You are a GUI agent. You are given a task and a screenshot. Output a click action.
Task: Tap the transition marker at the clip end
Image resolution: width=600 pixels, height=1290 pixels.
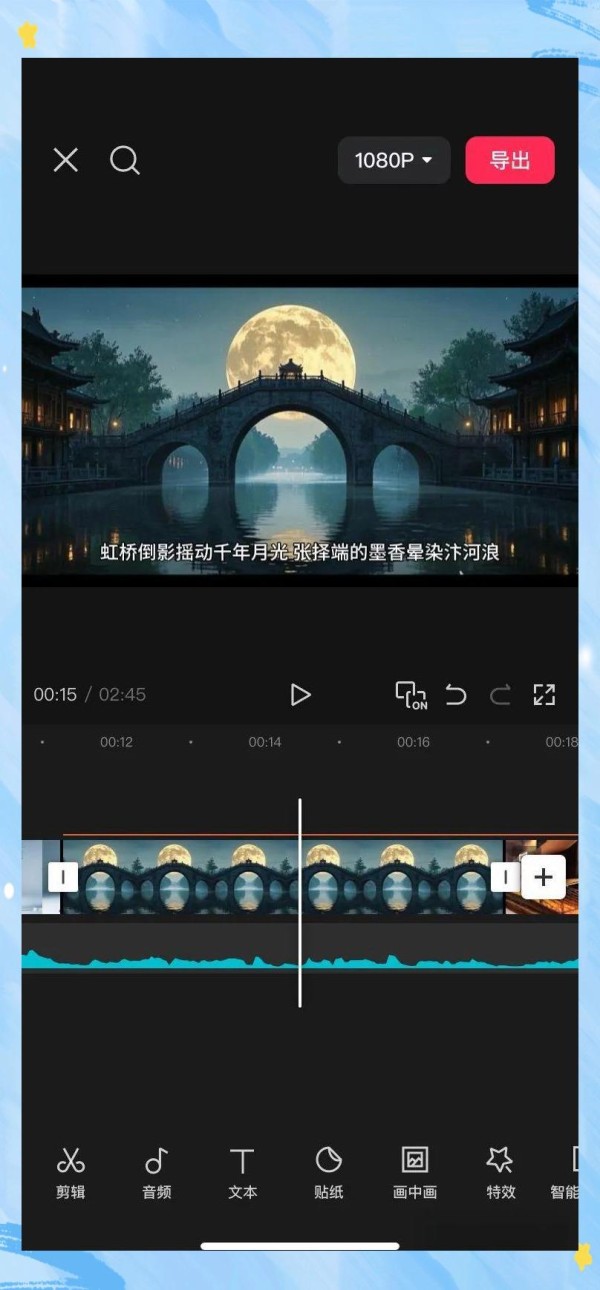(505, 877)
